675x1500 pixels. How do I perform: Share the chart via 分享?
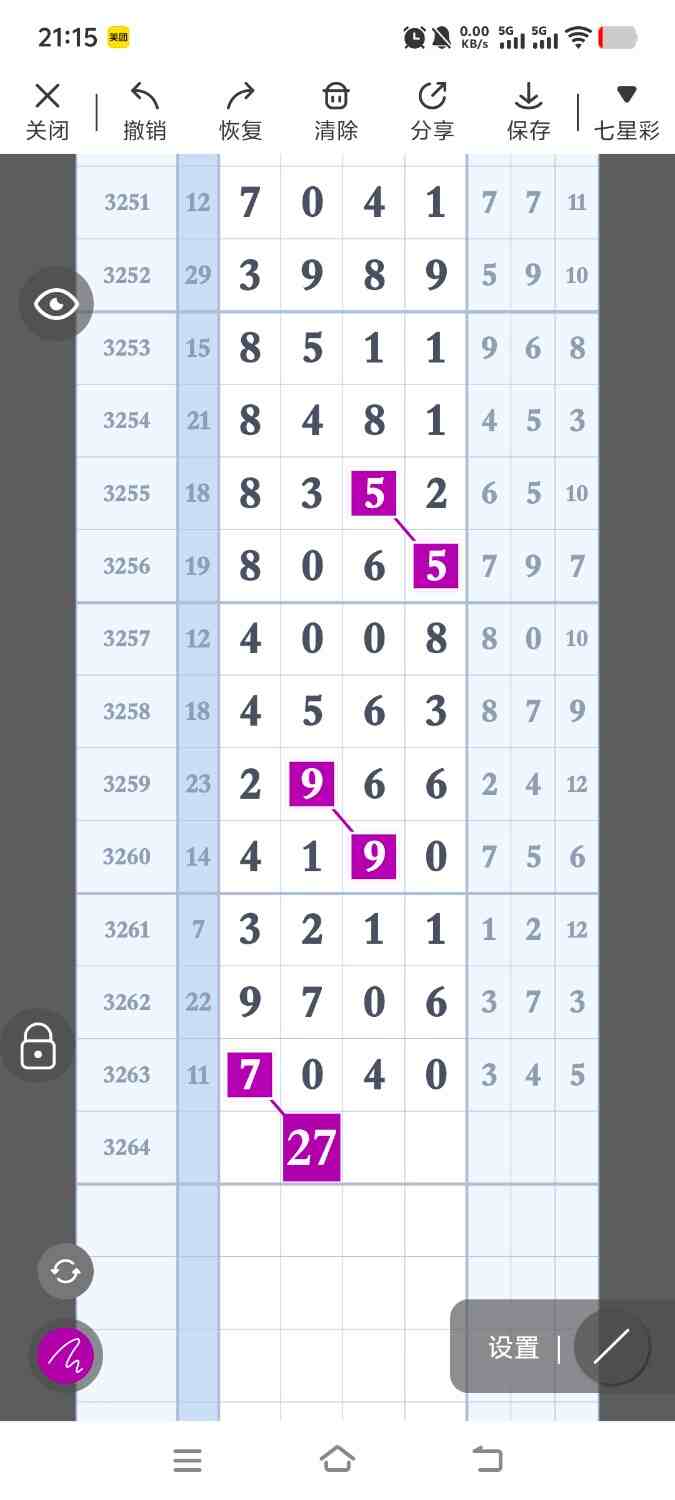tap(432, 111)
